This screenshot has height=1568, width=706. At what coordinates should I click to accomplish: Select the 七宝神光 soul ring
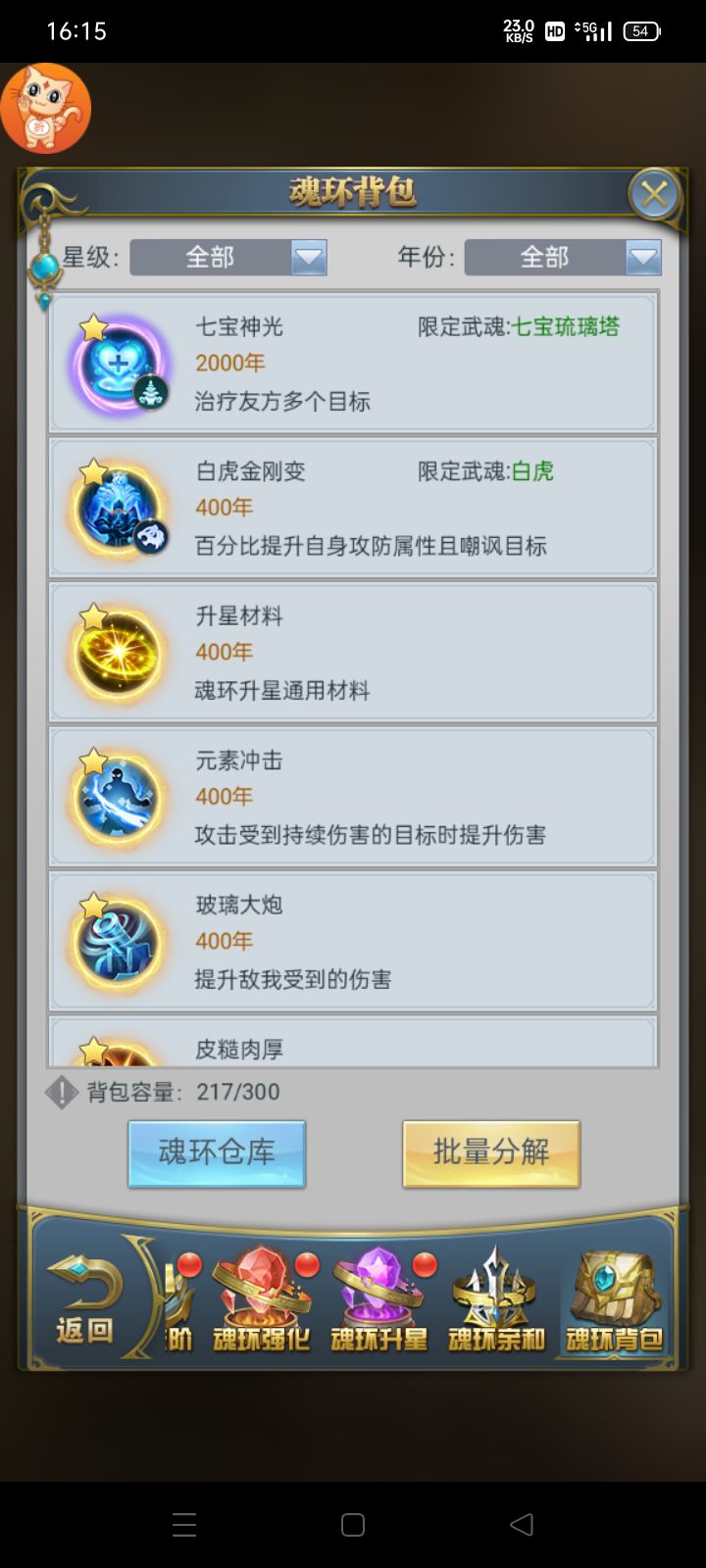click(x=353, y=364)
